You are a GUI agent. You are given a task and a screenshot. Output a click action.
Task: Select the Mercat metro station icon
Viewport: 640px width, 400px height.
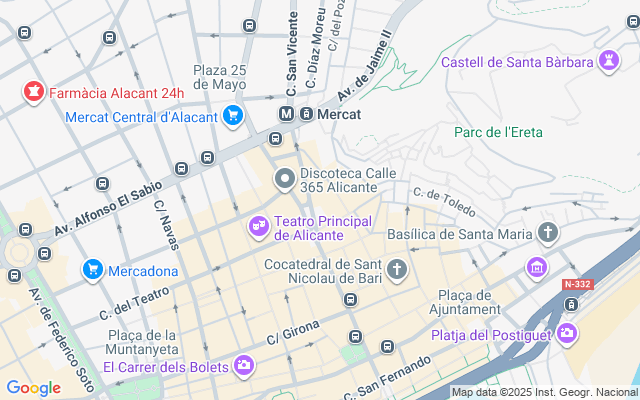coord(286,114)
